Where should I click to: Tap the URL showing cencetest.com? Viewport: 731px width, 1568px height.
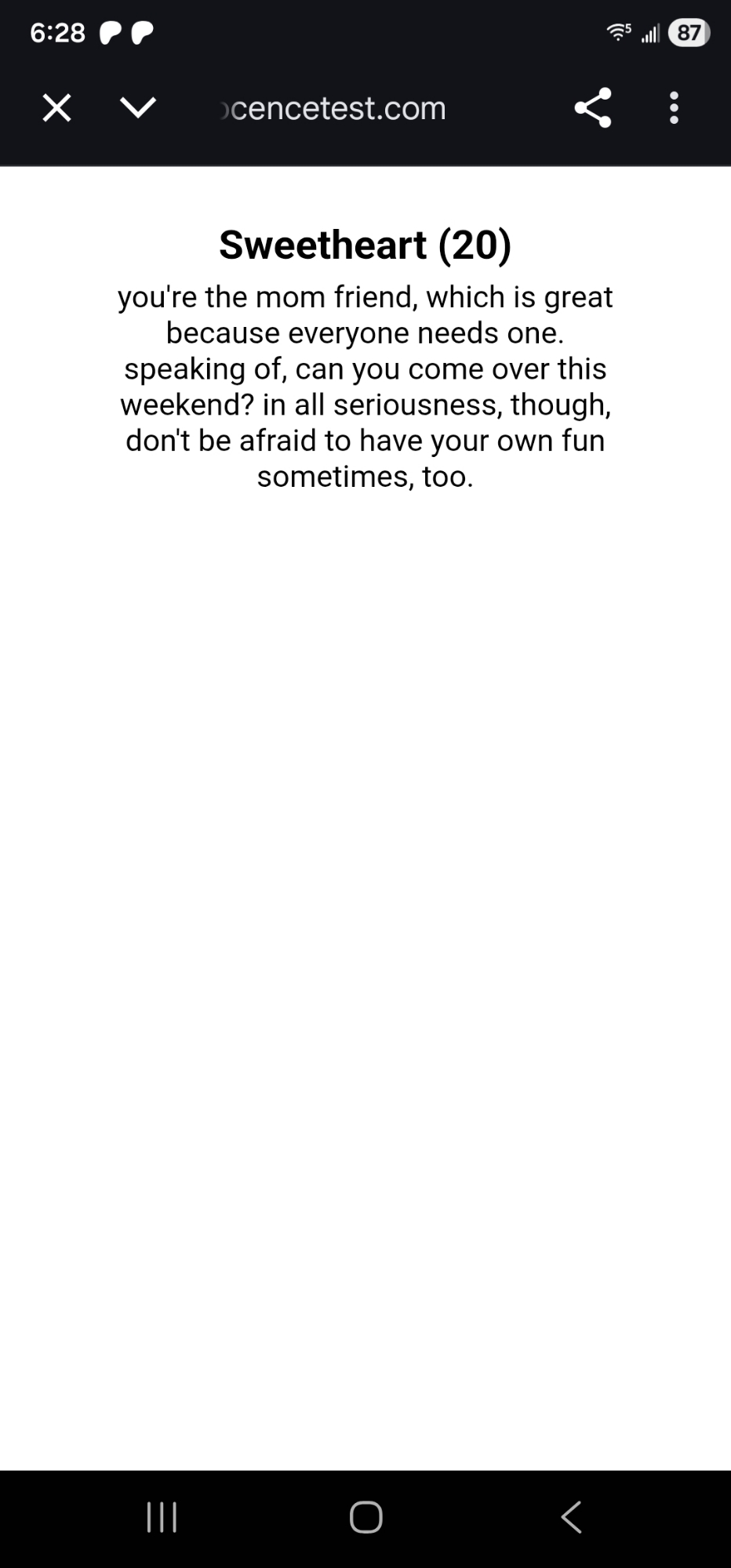[x=334, y=108]
